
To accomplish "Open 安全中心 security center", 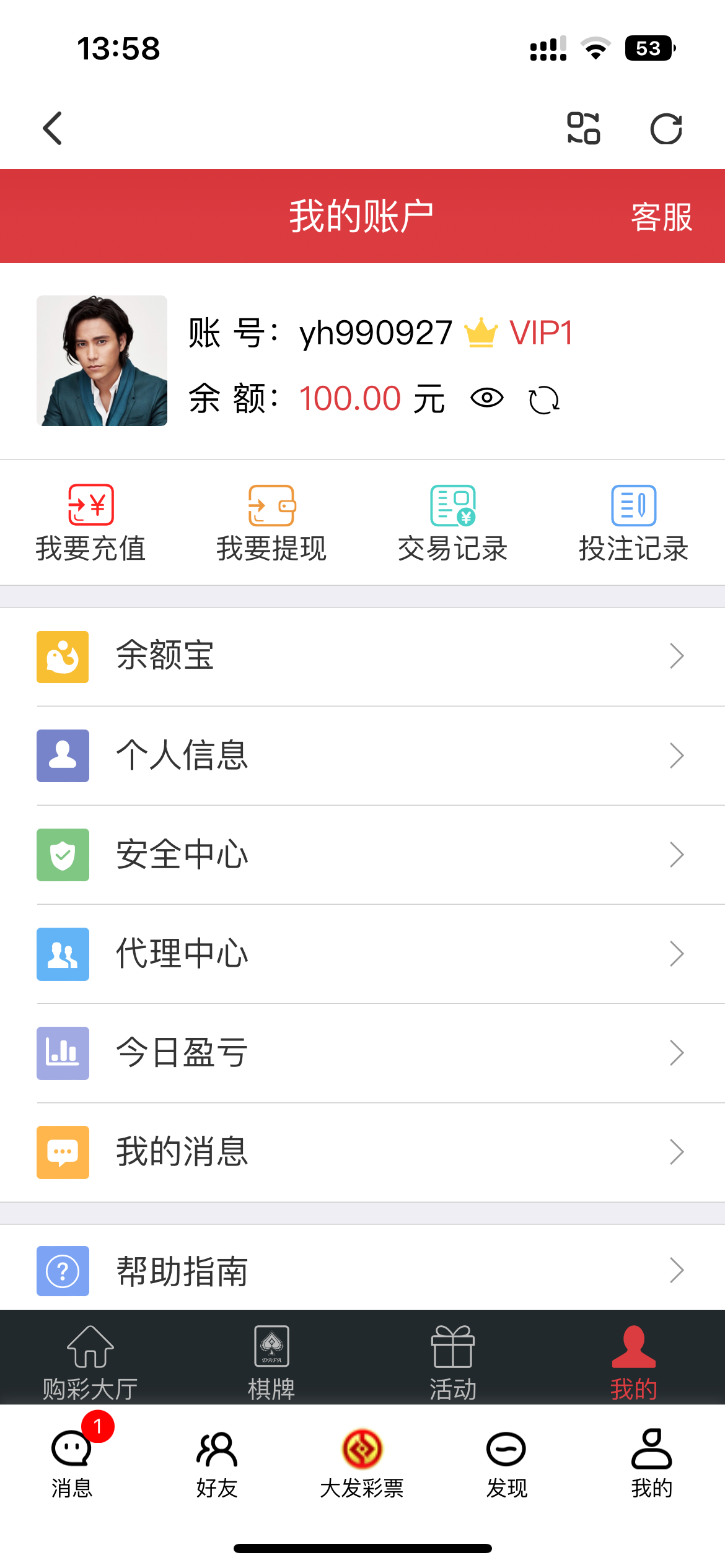I will (x=362, y=855).
